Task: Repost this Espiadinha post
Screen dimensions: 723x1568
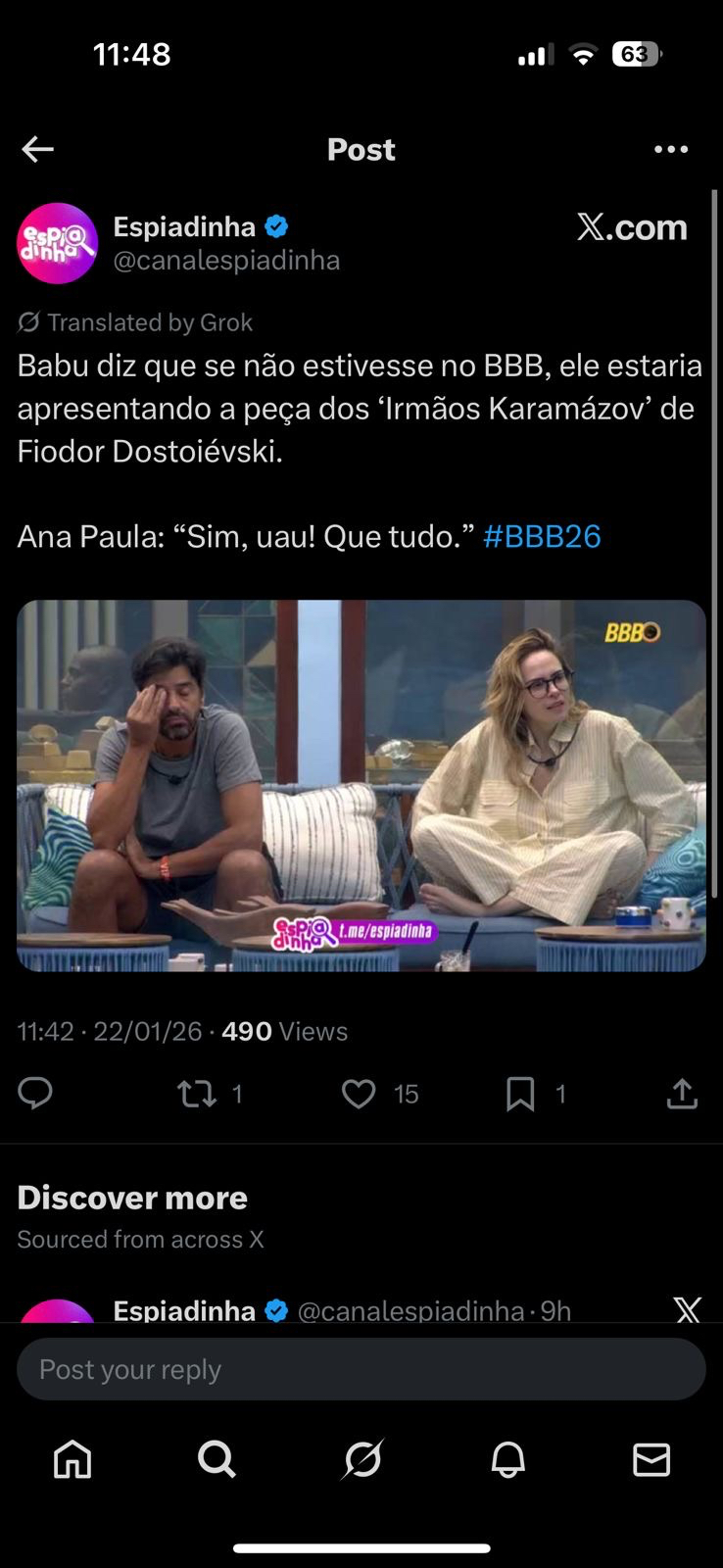Action: pos(197,1093)
